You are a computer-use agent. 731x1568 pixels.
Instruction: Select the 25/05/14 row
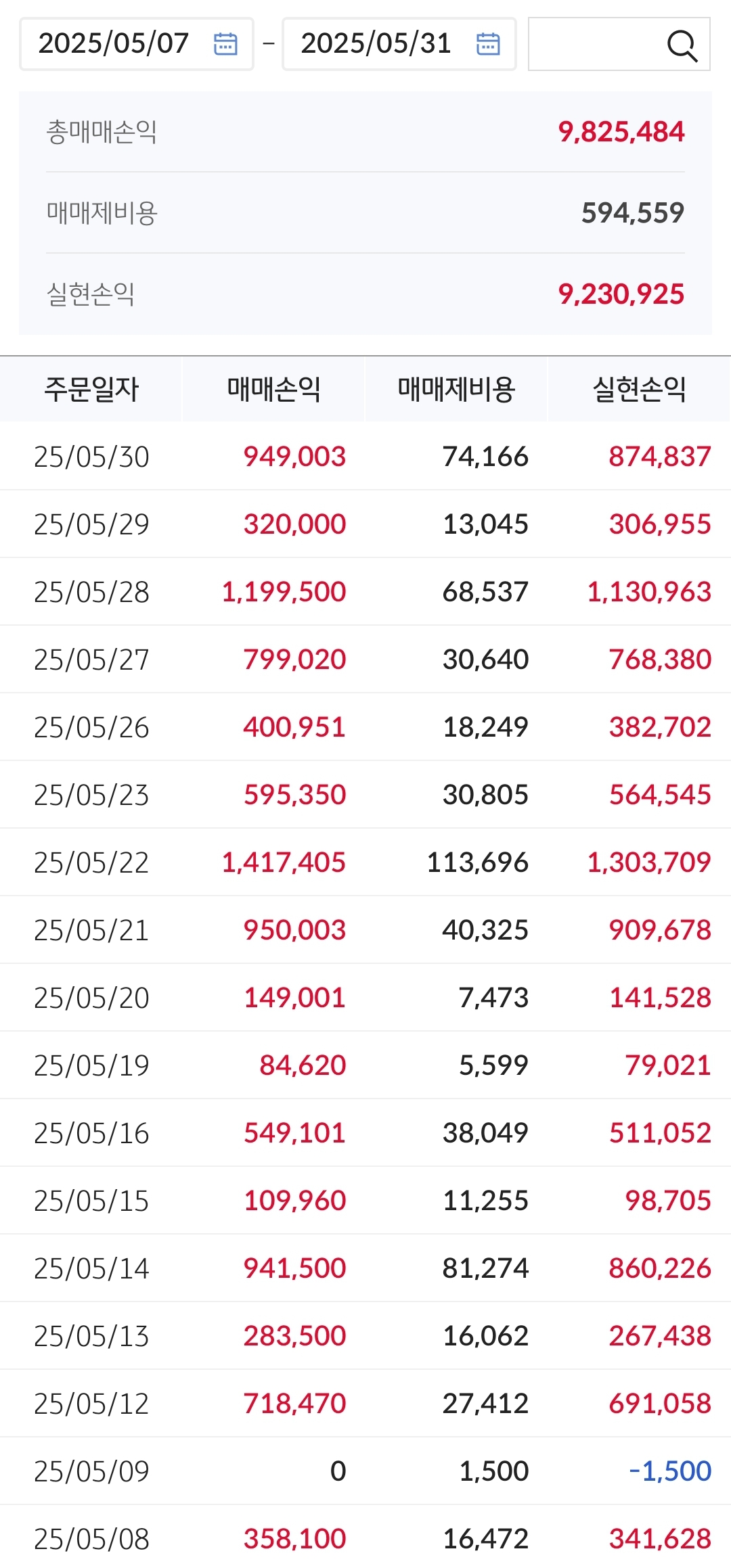click(x=365, y=1268)
